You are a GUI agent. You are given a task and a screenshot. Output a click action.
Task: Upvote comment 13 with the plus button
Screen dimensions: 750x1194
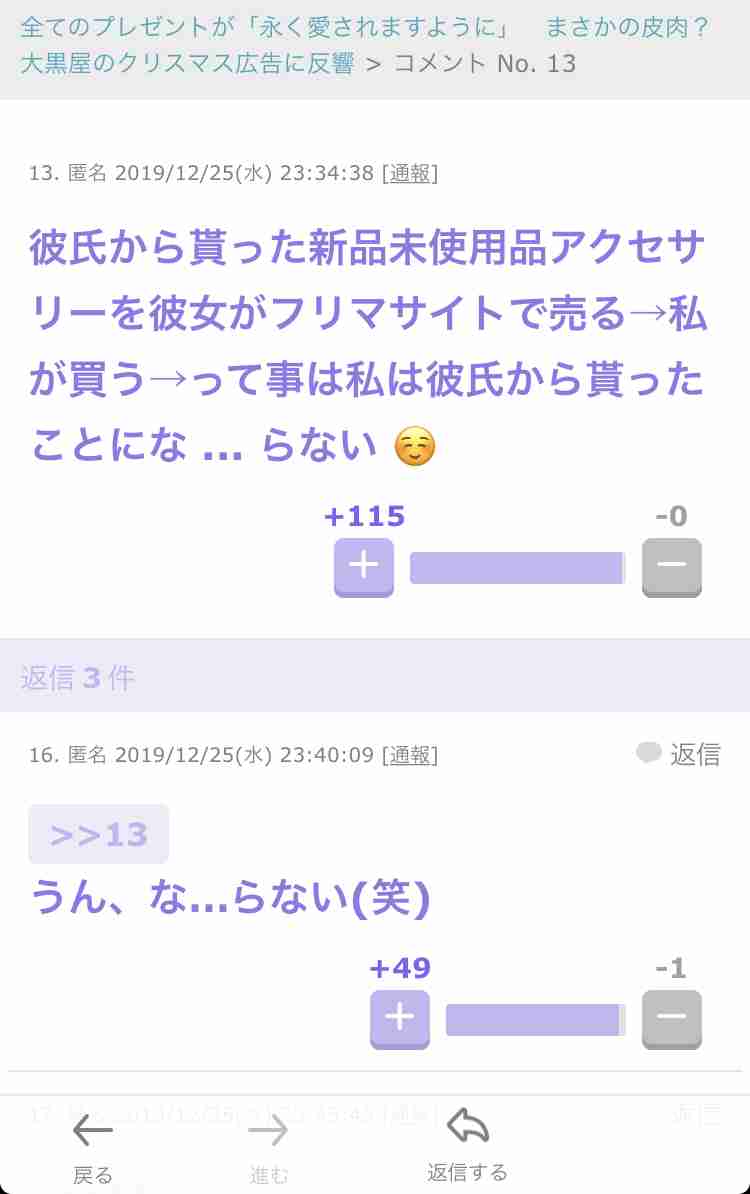click(x=363, y=567)
